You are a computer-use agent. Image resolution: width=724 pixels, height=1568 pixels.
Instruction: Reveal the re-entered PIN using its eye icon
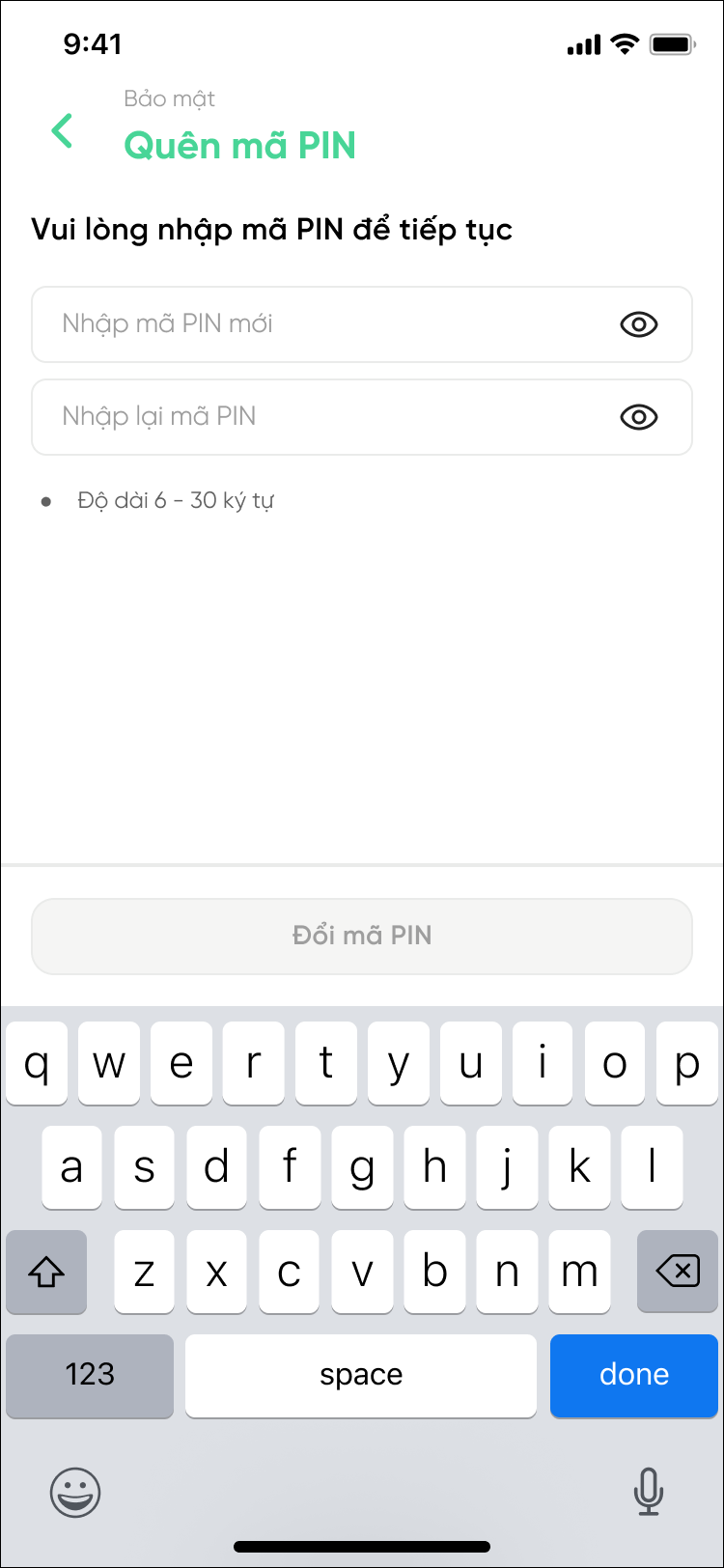(x=639, y=417)
